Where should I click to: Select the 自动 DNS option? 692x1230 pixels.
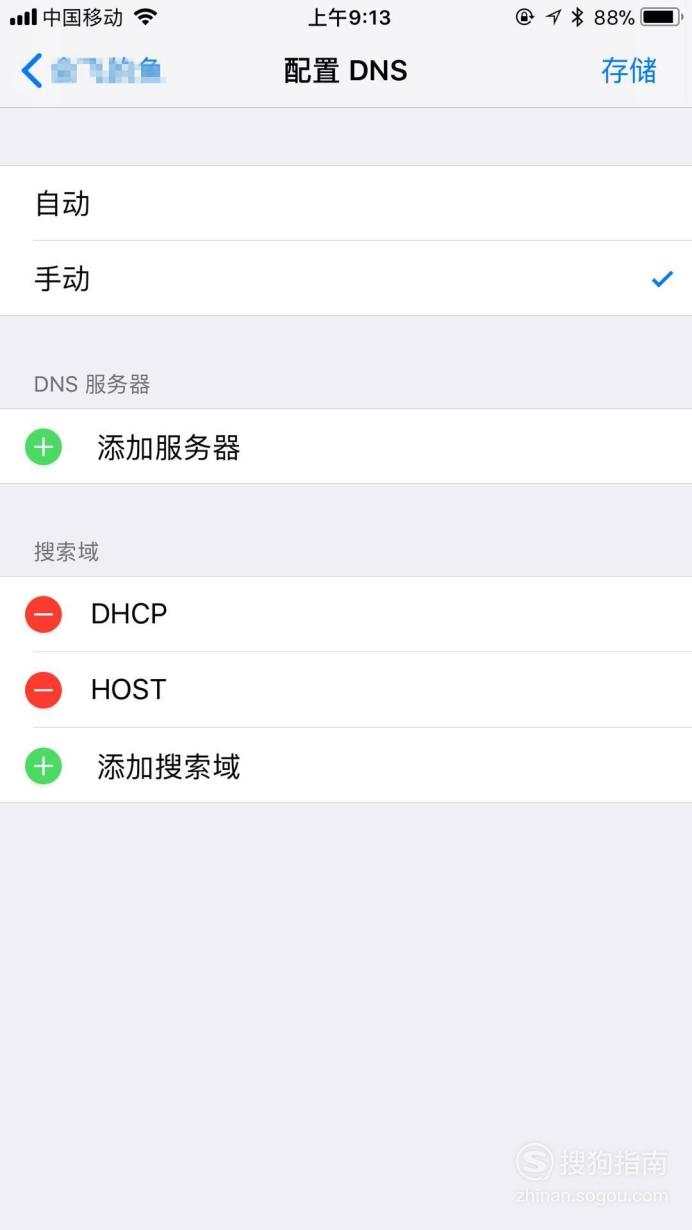click(346, 203)
